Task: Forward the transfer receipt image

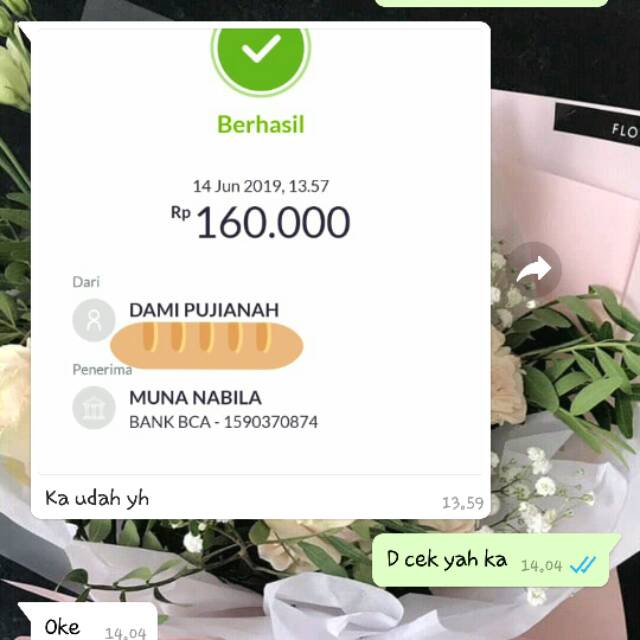Action: pyautogui.click(x=534, y=269)
